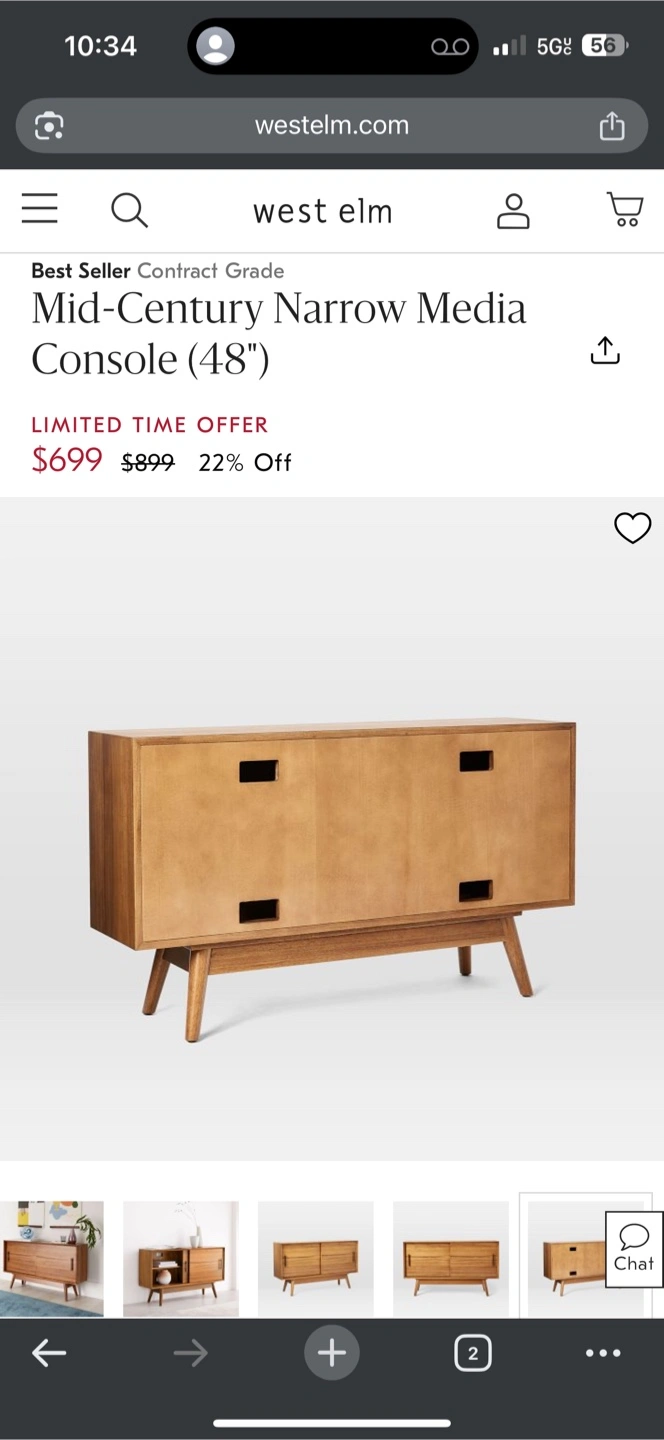Open the tab switcher showing 2 tabs
This screenshot has width=664, height=1440.
[x=473, y=1354]
